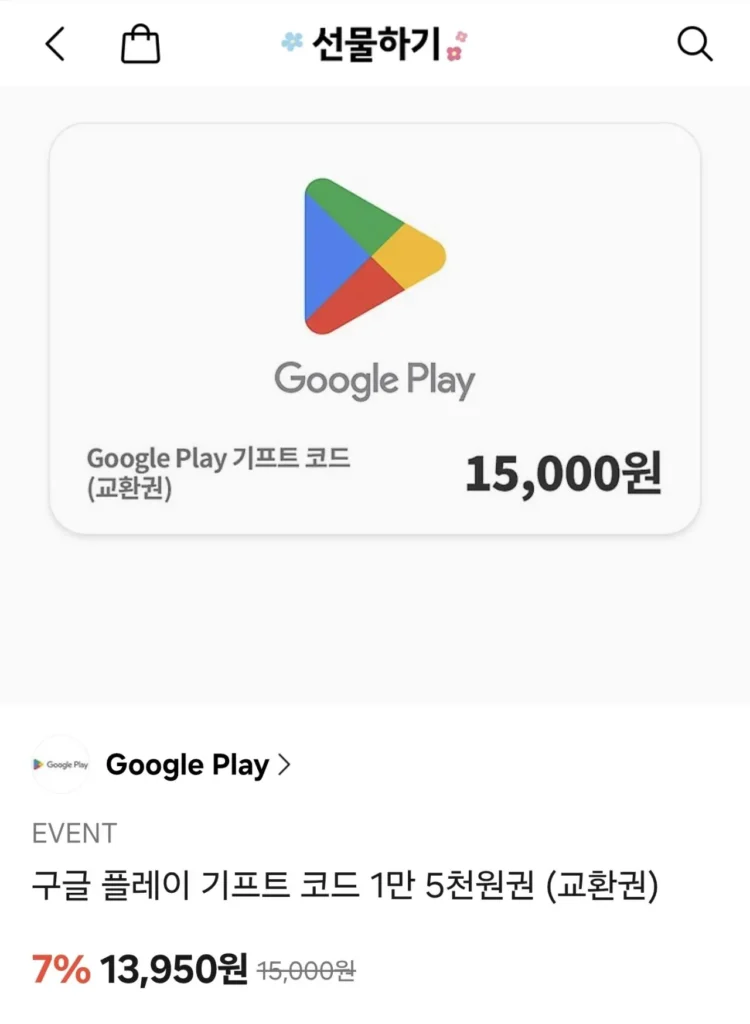The image size is (750, 1024).
Task: Click the 구글 플레이 기프트 코드 product title
Action: click(345, 885)
